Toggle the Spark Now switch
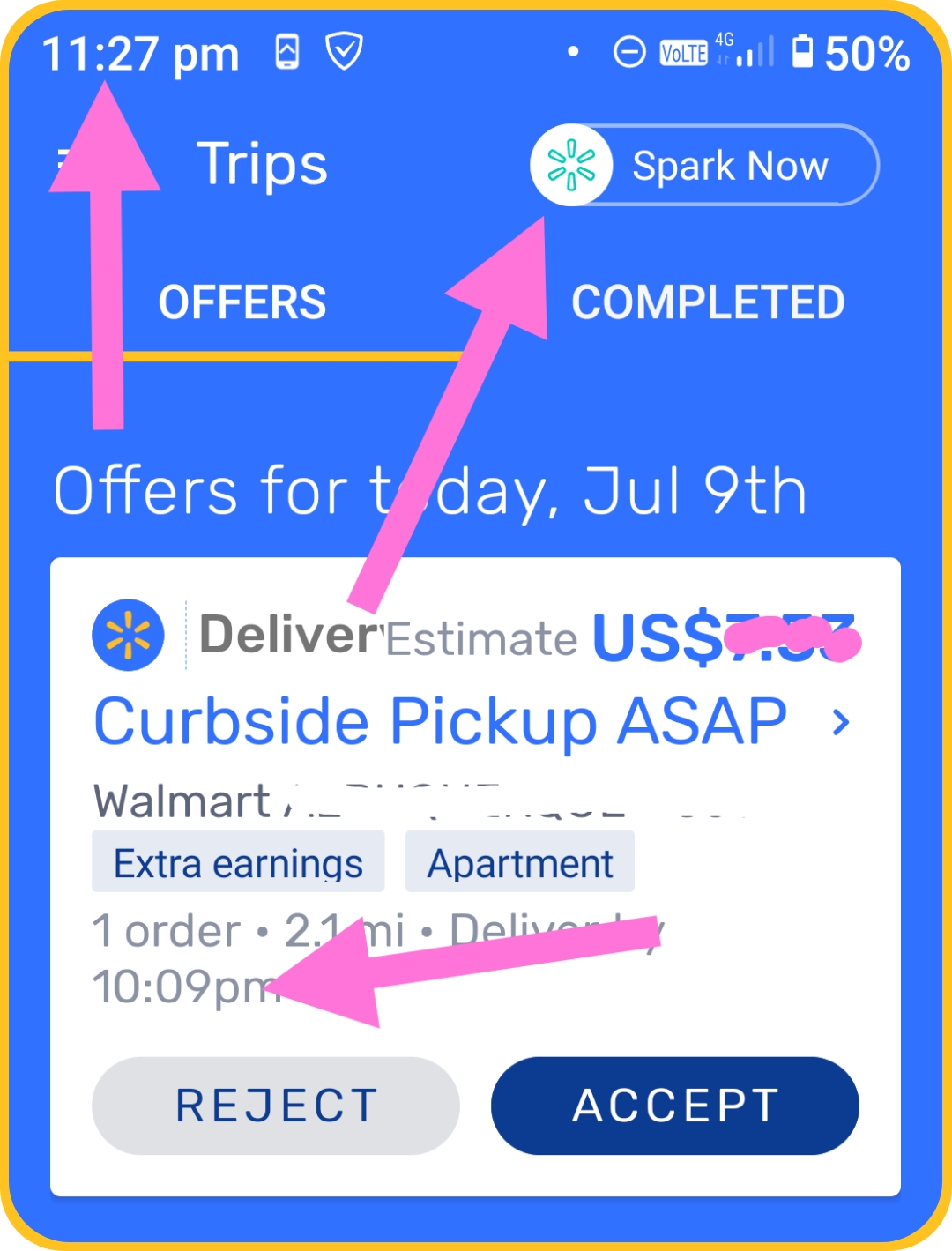Screen dimensions: 952x1251 tap(703, 166)
